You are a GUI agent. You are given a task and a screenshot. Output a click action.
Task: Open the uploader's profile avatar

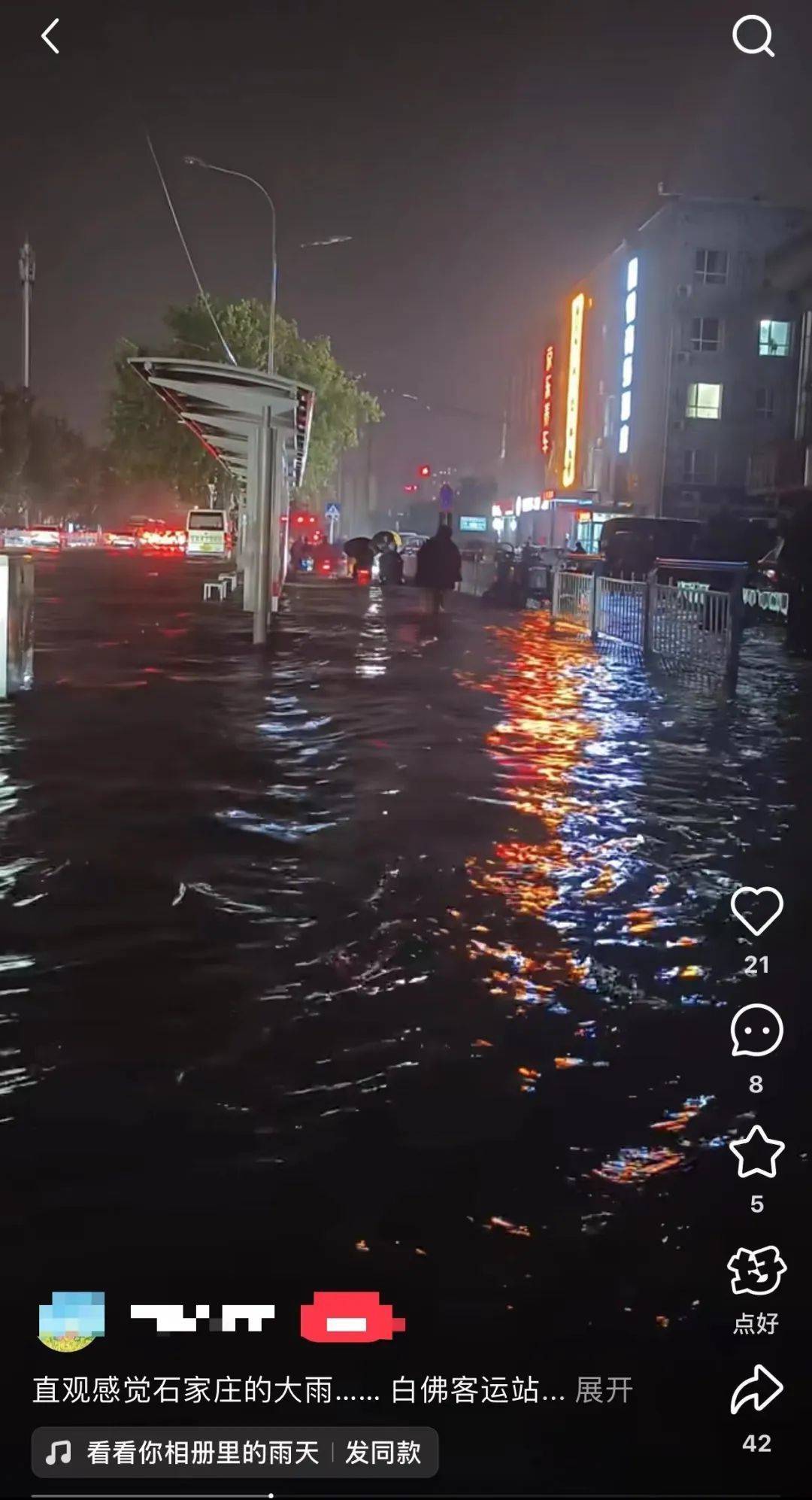(x=71, y=1321)
